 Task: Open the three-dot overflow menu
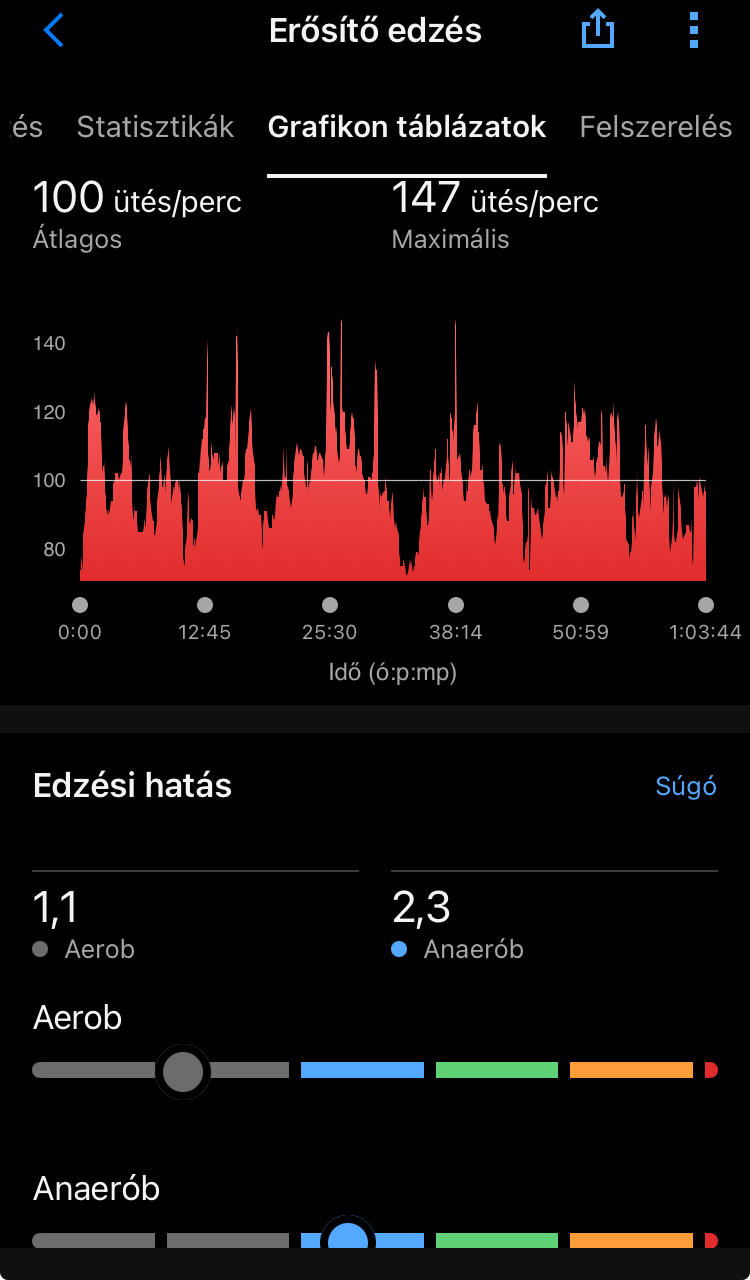pyautogui.click(x=694, y=31)
